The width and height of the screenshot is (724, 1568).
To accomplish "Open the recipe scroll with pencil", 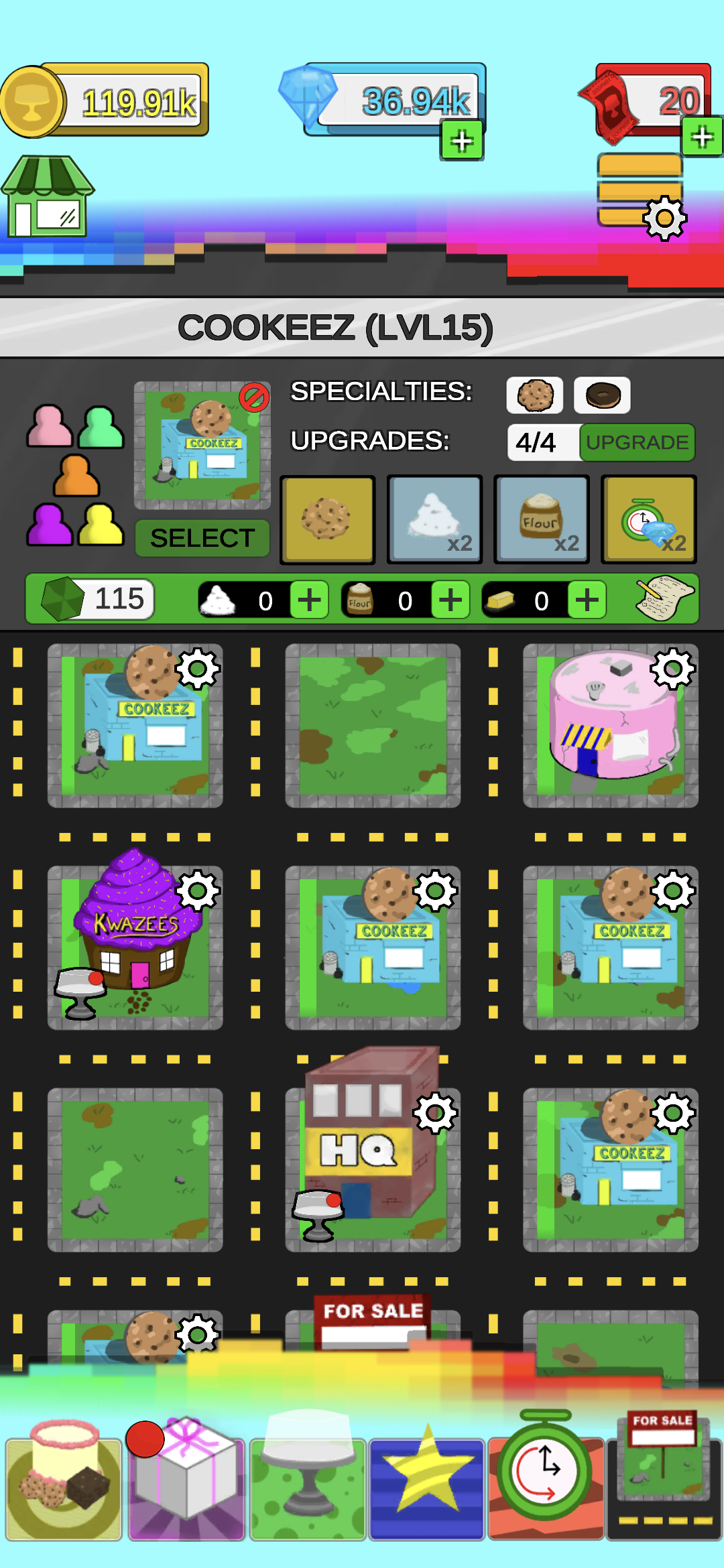I will (664, 598).
